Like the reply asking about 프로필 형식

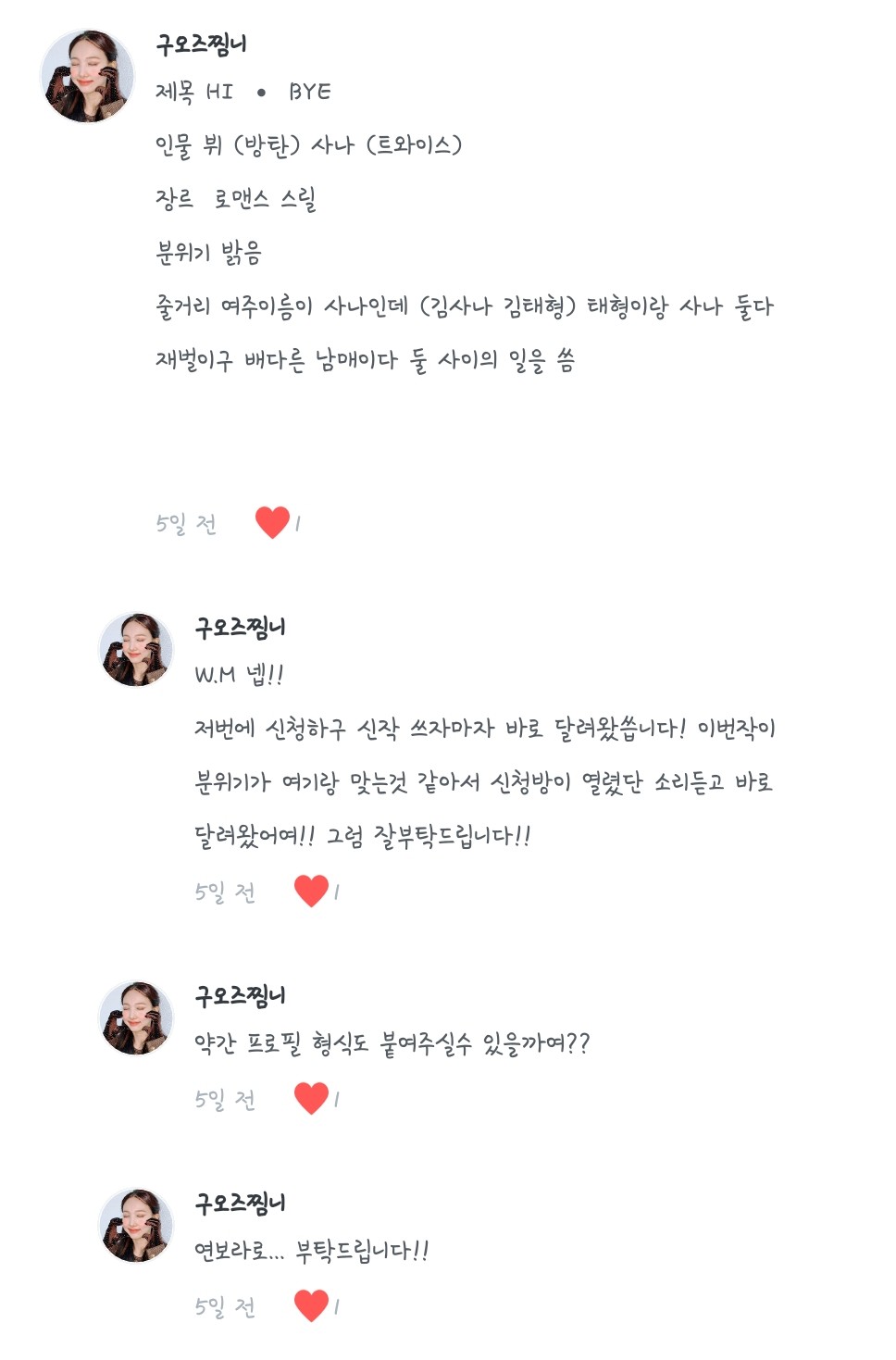tap(311, 1099)
